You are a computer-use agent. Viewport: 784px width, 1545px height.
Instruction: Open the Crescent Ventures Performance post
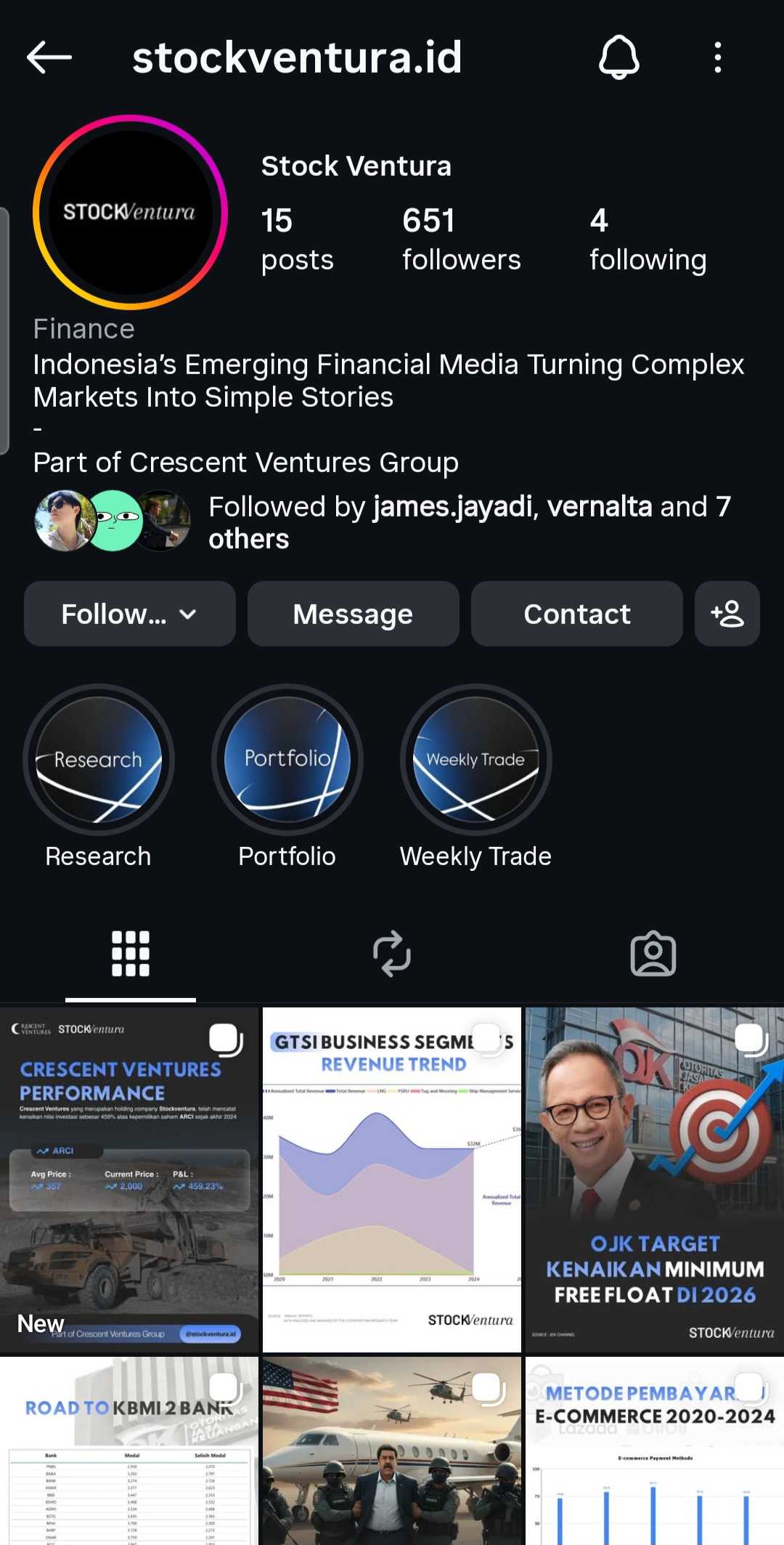(x=129, y=1180)
